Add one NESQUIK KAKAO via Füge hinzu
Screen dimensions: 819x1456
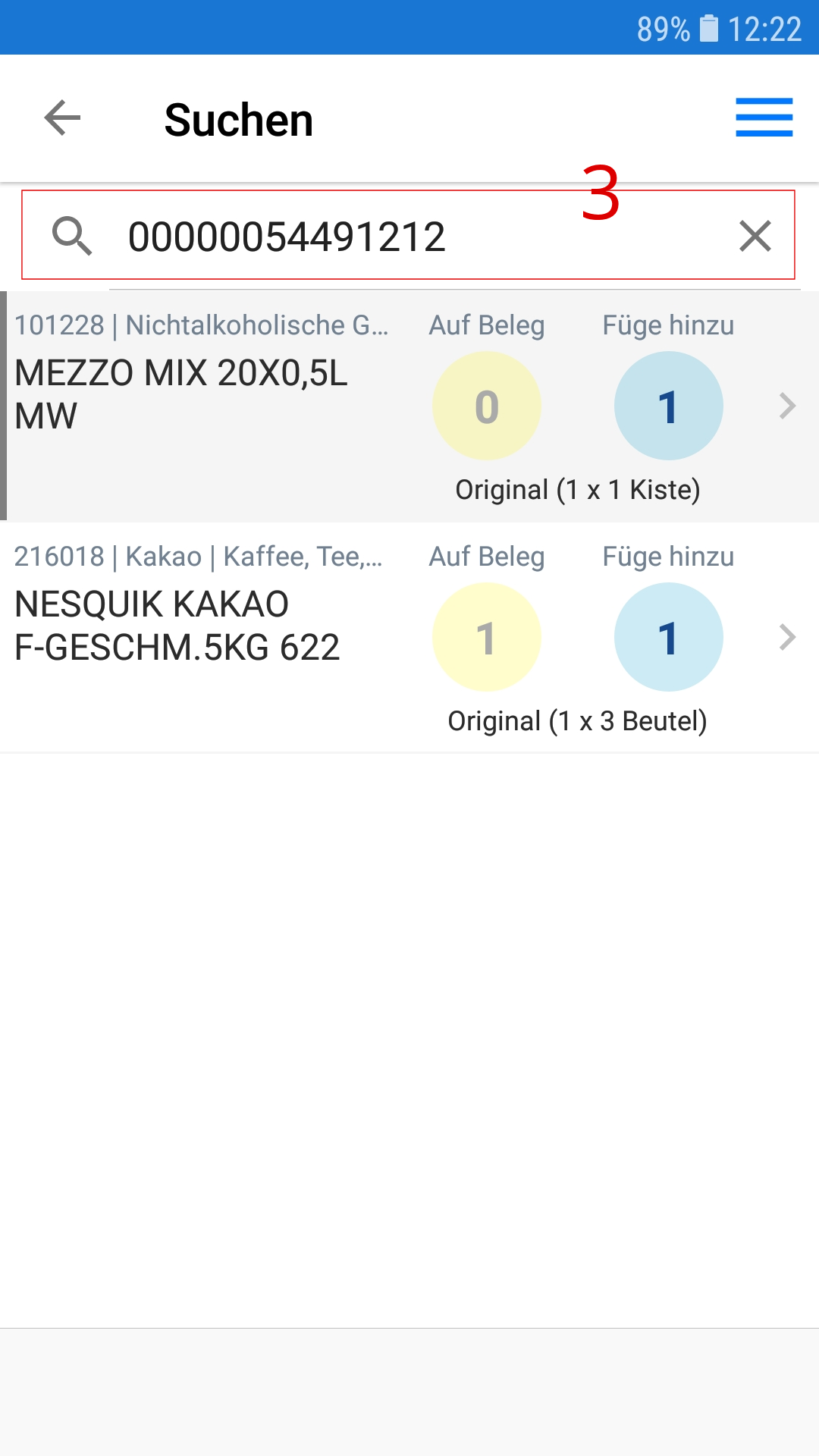click(x=668, y=637)
